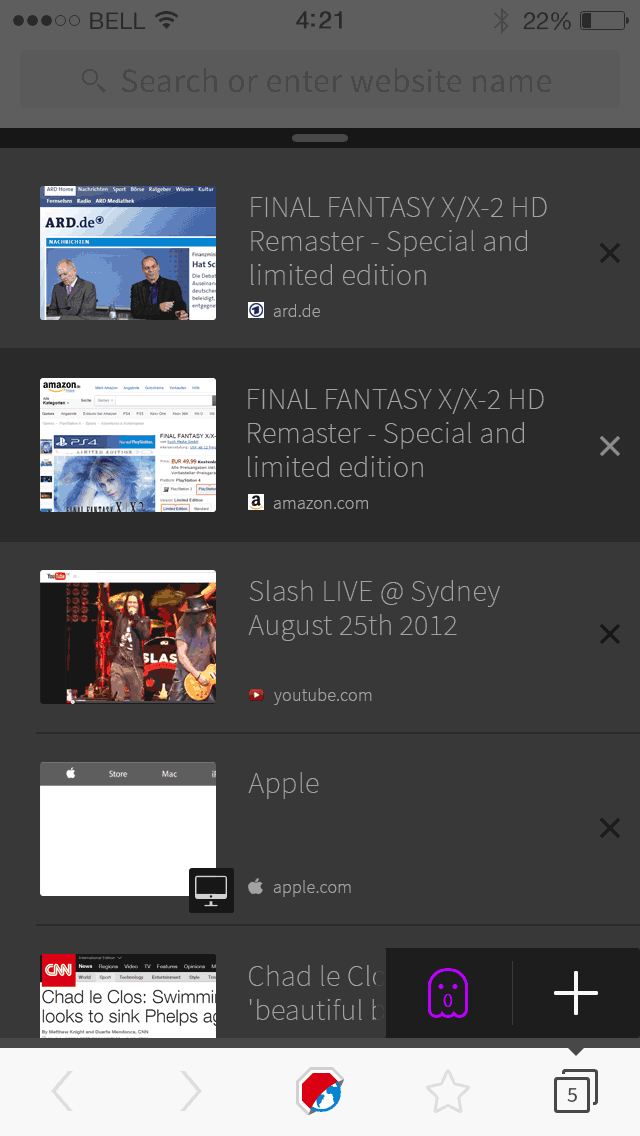Close the ard.de tab
Screen dimensions: 640x1136
pos(610,253)
